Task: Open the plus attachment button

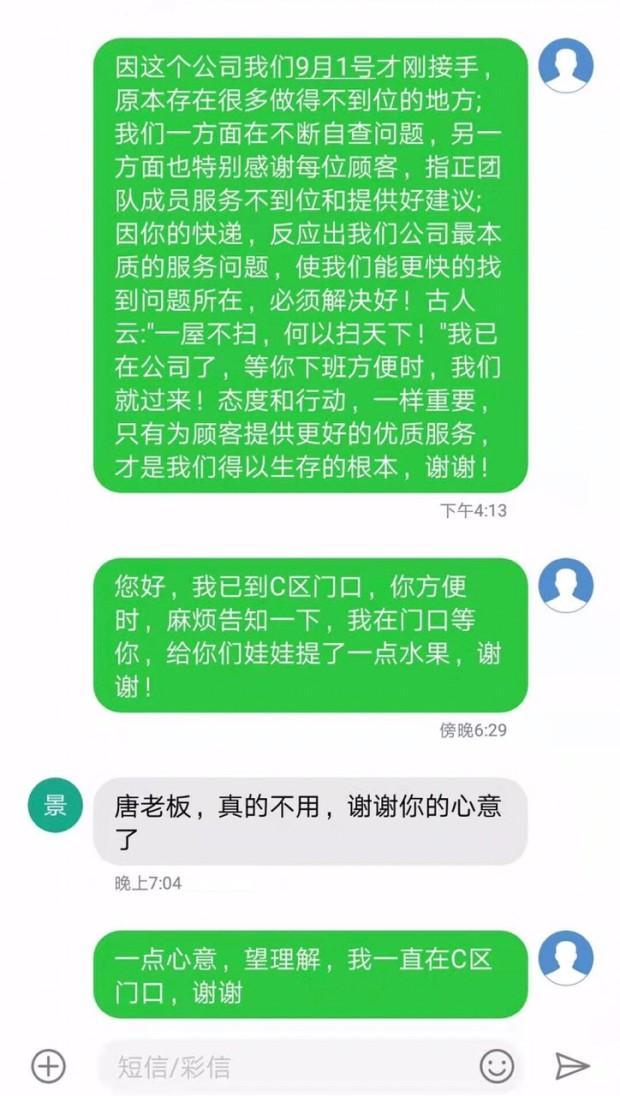Action: pyautogui.click(x=48, y=1067)
